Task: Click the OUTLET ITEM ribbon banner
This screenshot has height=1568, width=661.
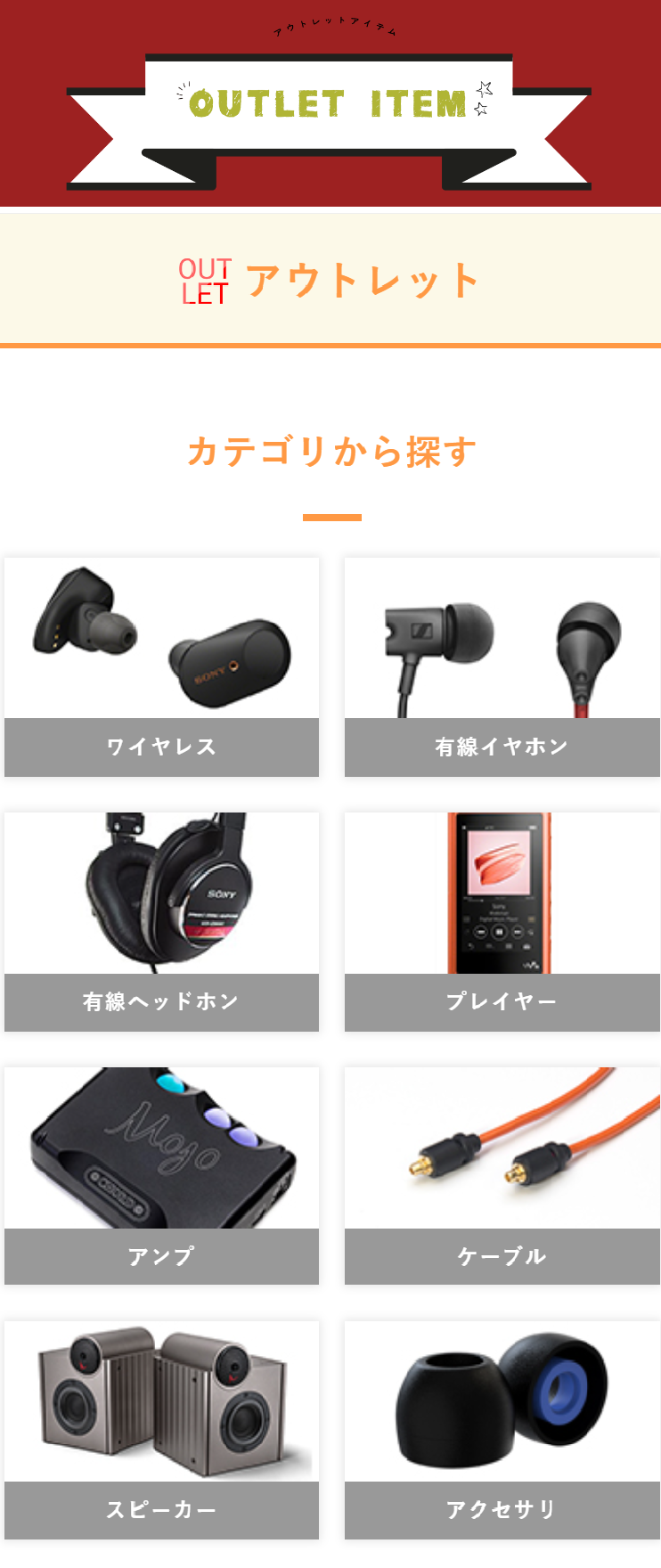Action: 330,103
